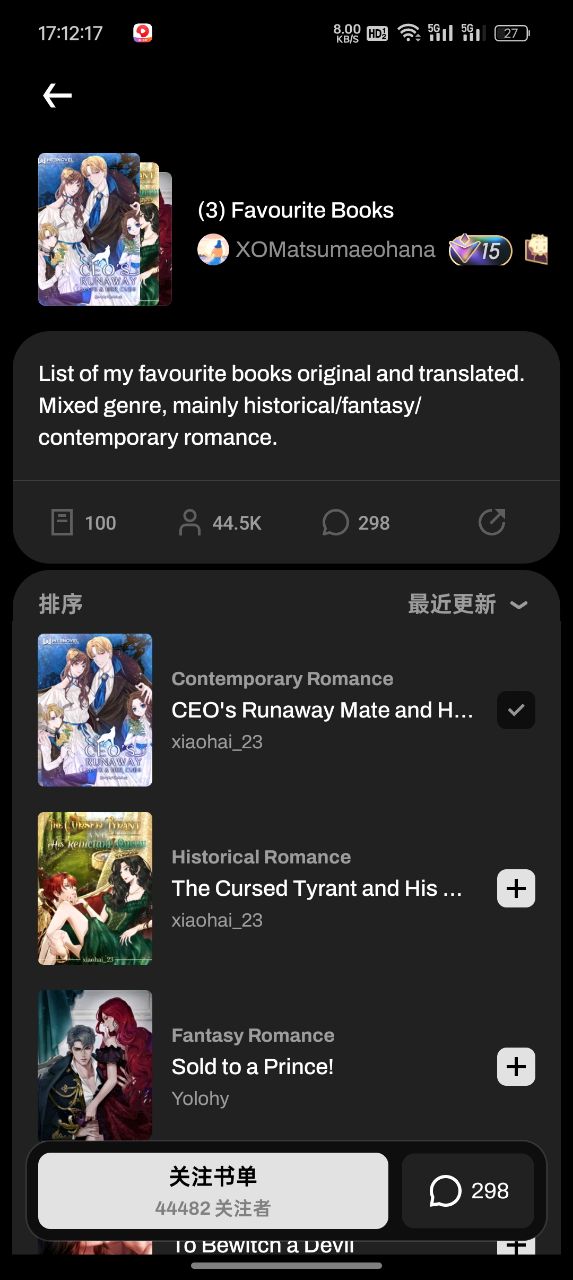Open CEO's Runaway Mate book
Image resolution: width=573 pixels, height=1280 pixels.
pos(322,710)
